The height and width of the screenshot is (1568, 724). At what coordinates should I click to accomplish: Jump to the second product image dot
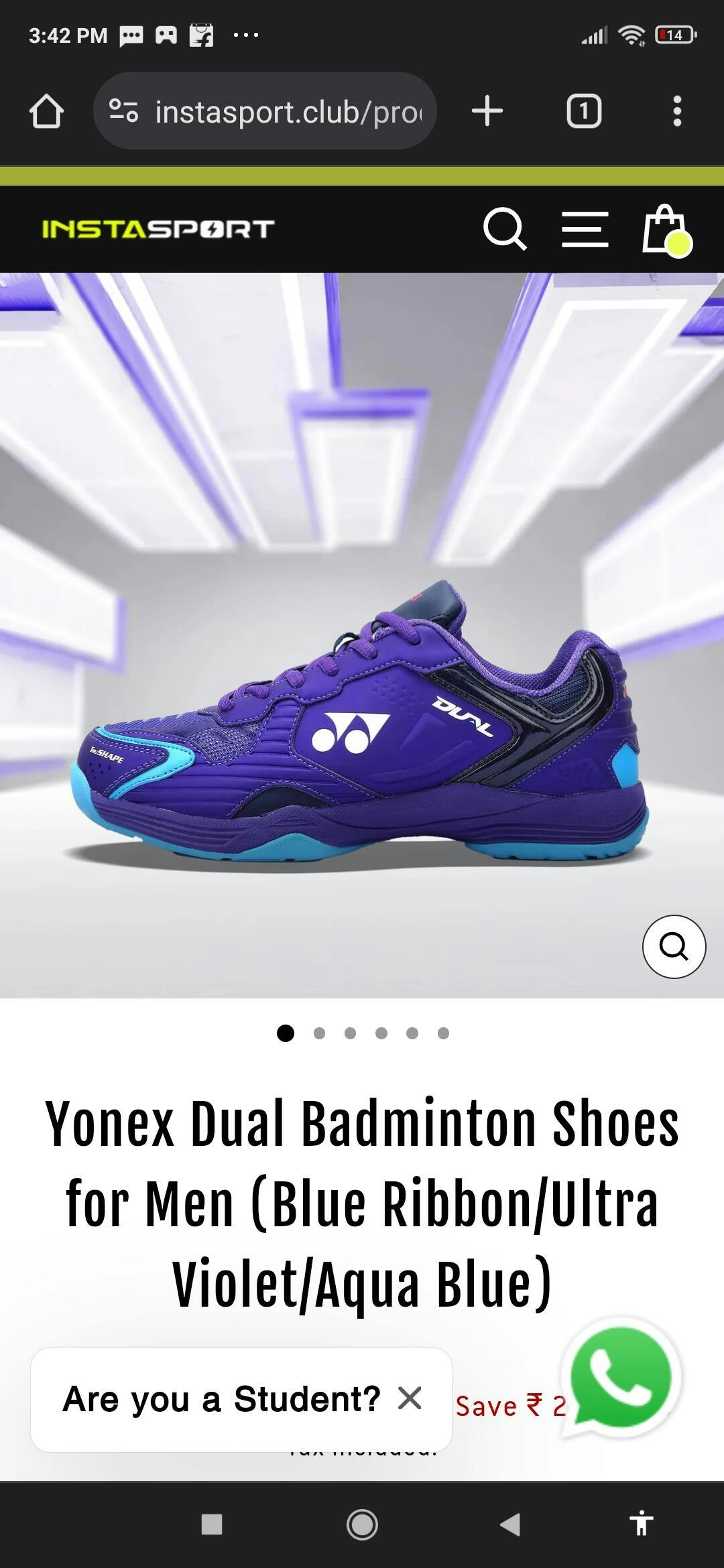(319, 1033)
